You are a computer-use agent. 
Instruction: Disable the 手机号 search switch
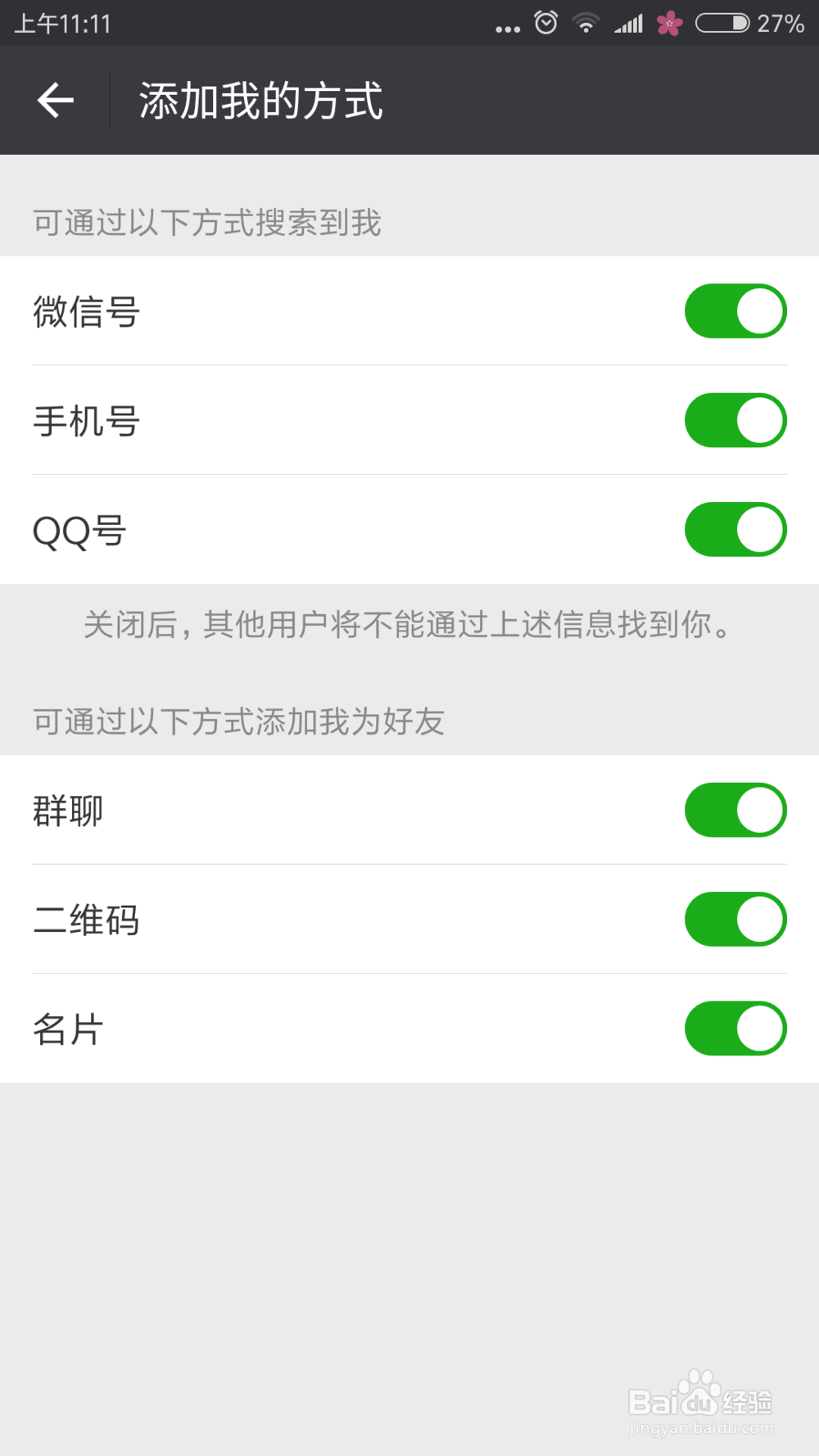[735, 420]
